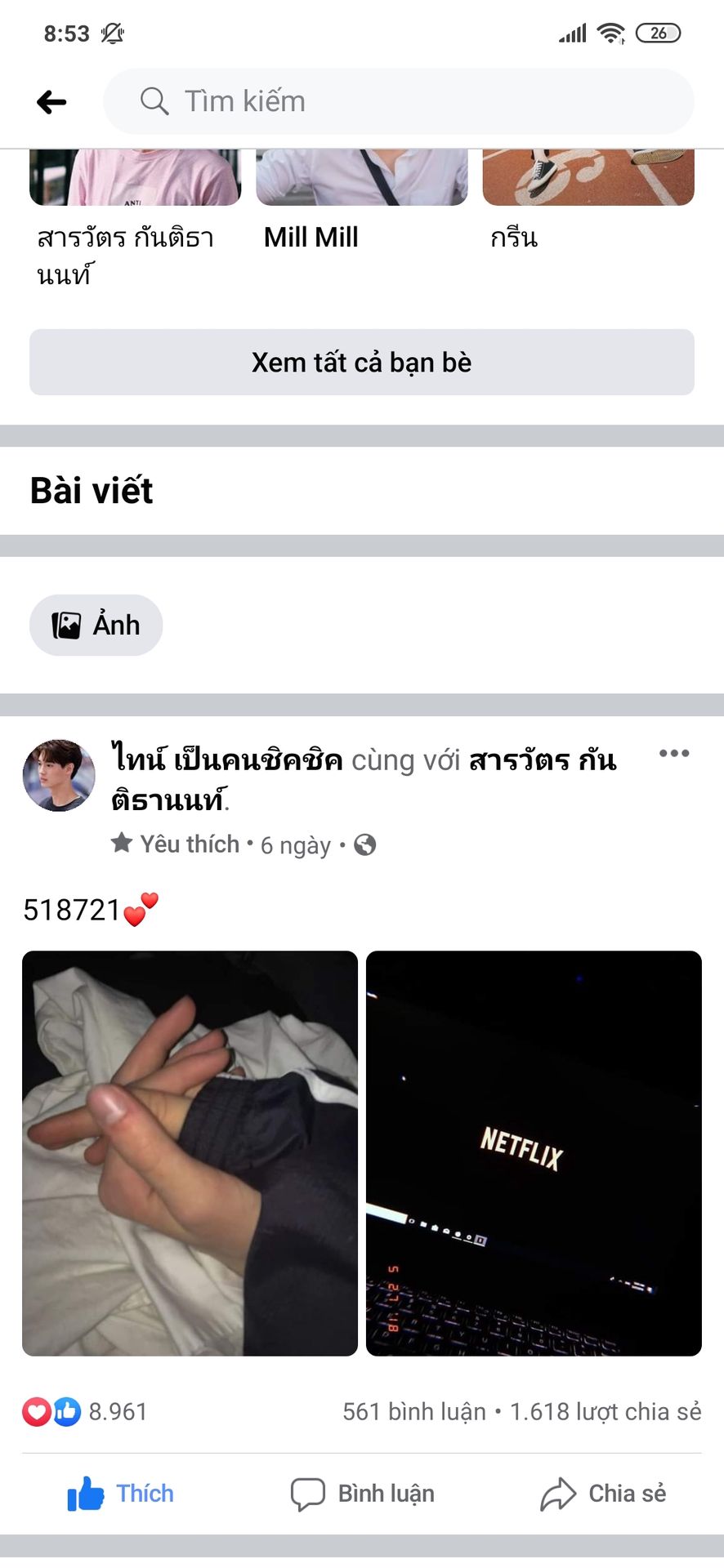Toggle the Thích like button
This screenshot has width=724, height=1568.
(x=121, y=1494)
